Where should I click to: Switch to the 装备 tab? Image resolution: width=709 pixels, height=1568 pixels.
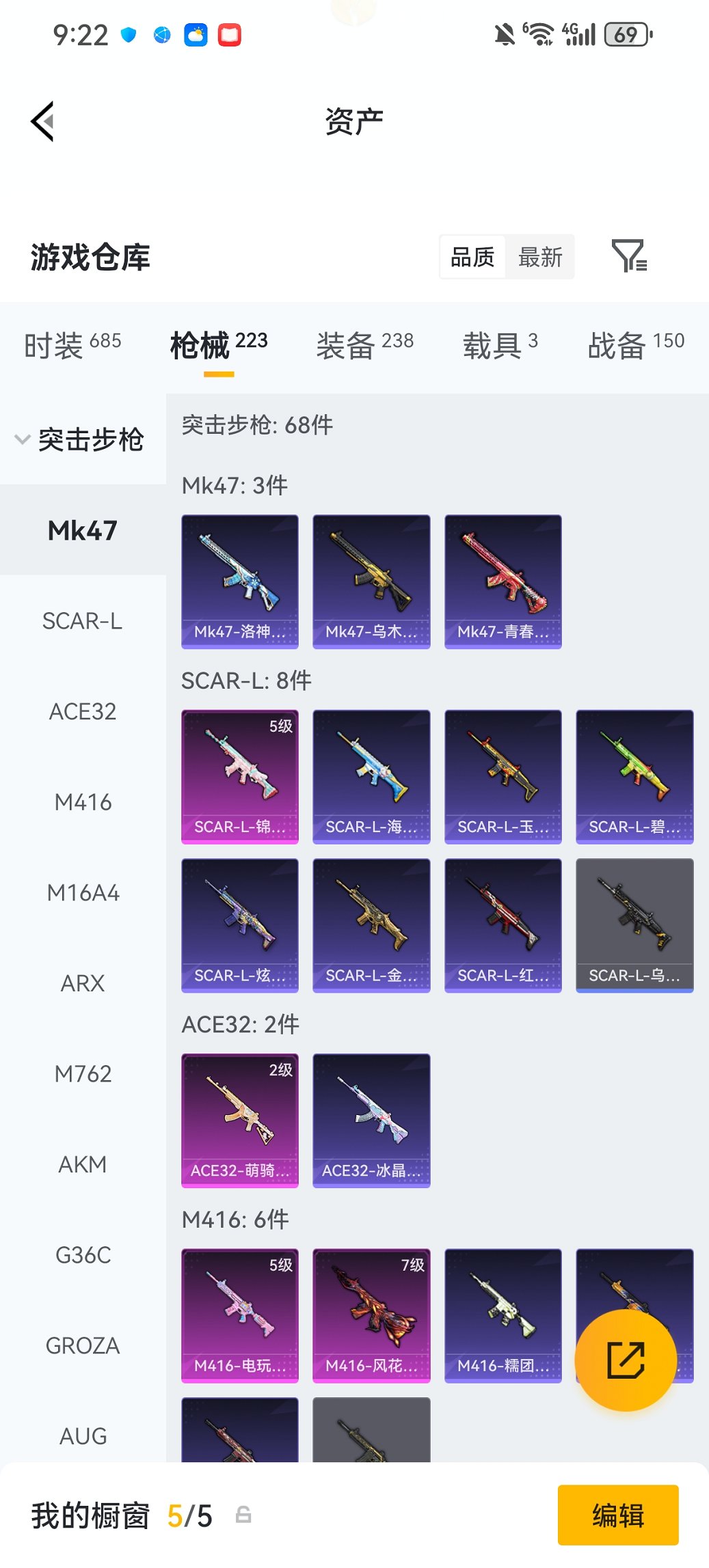point(364,344)
